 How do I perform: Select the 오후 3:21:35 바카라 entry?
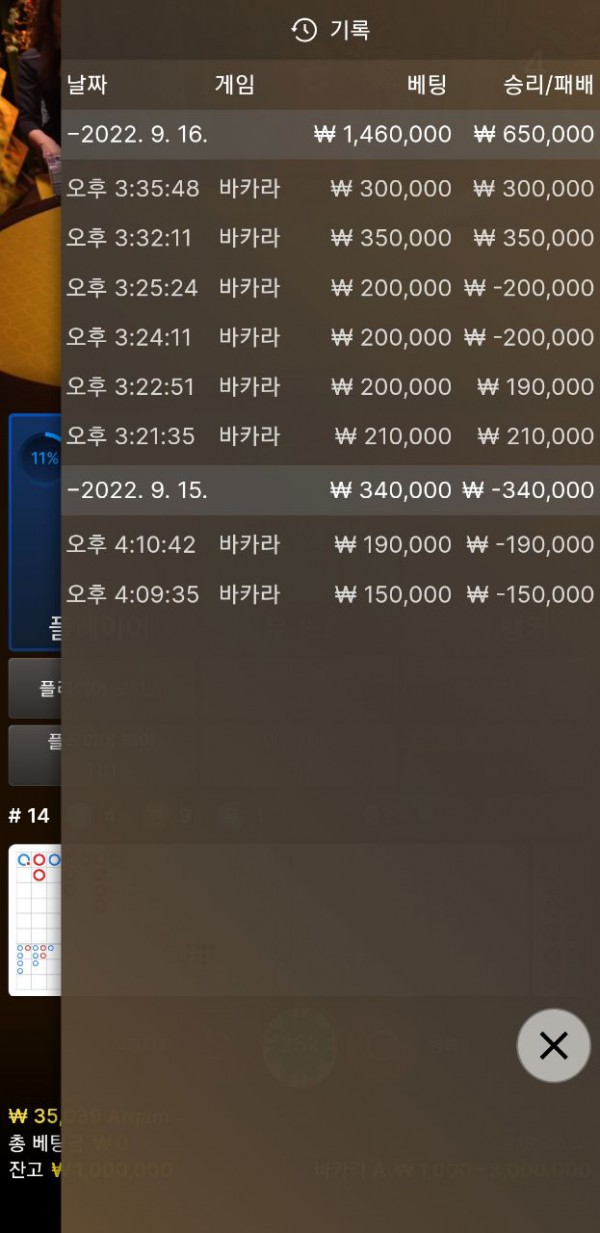(330, 436)
